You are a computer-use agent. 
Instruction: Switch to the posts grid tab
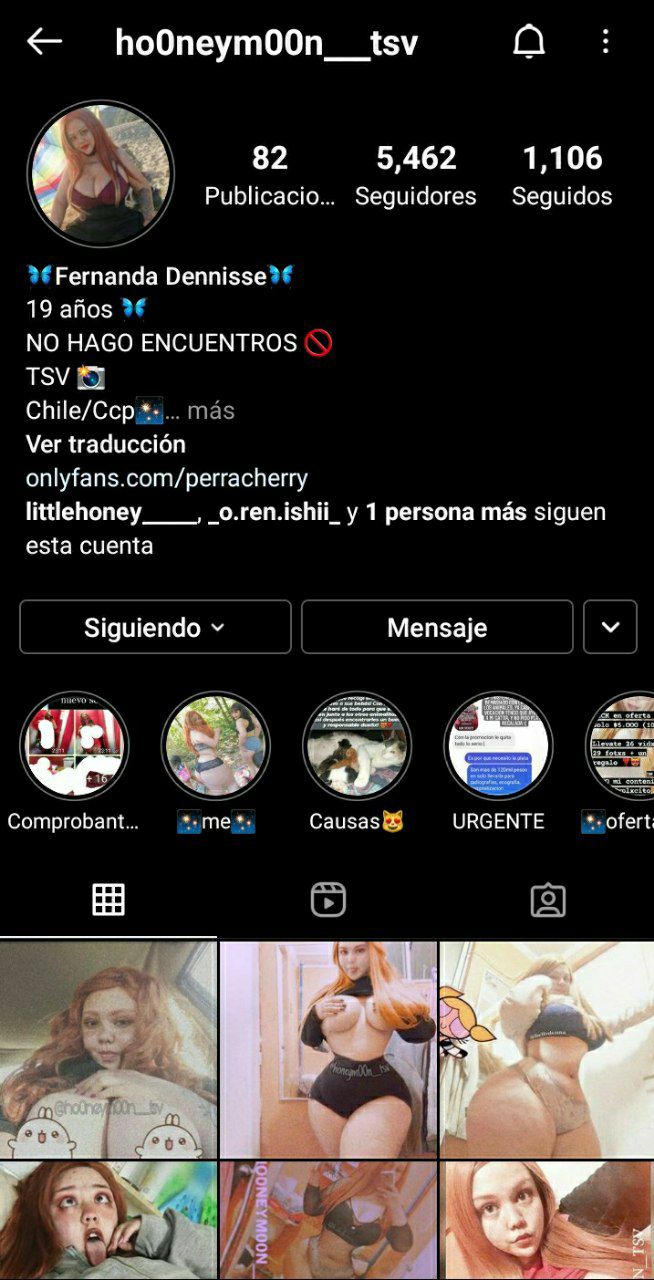(108, 900)
